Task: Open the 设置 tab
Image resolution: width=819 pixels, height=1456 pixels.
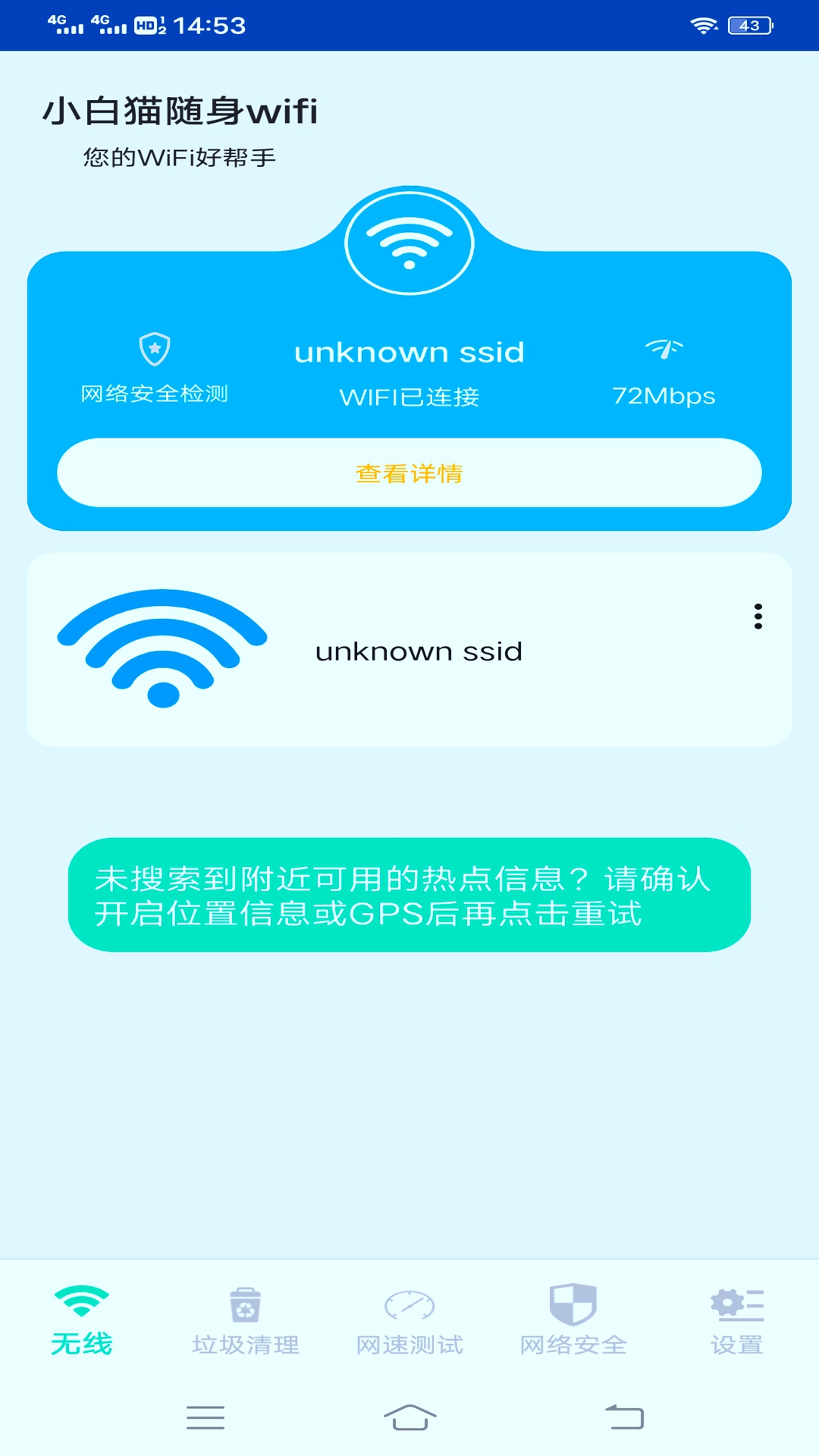Action: (x=736, y=1321)
